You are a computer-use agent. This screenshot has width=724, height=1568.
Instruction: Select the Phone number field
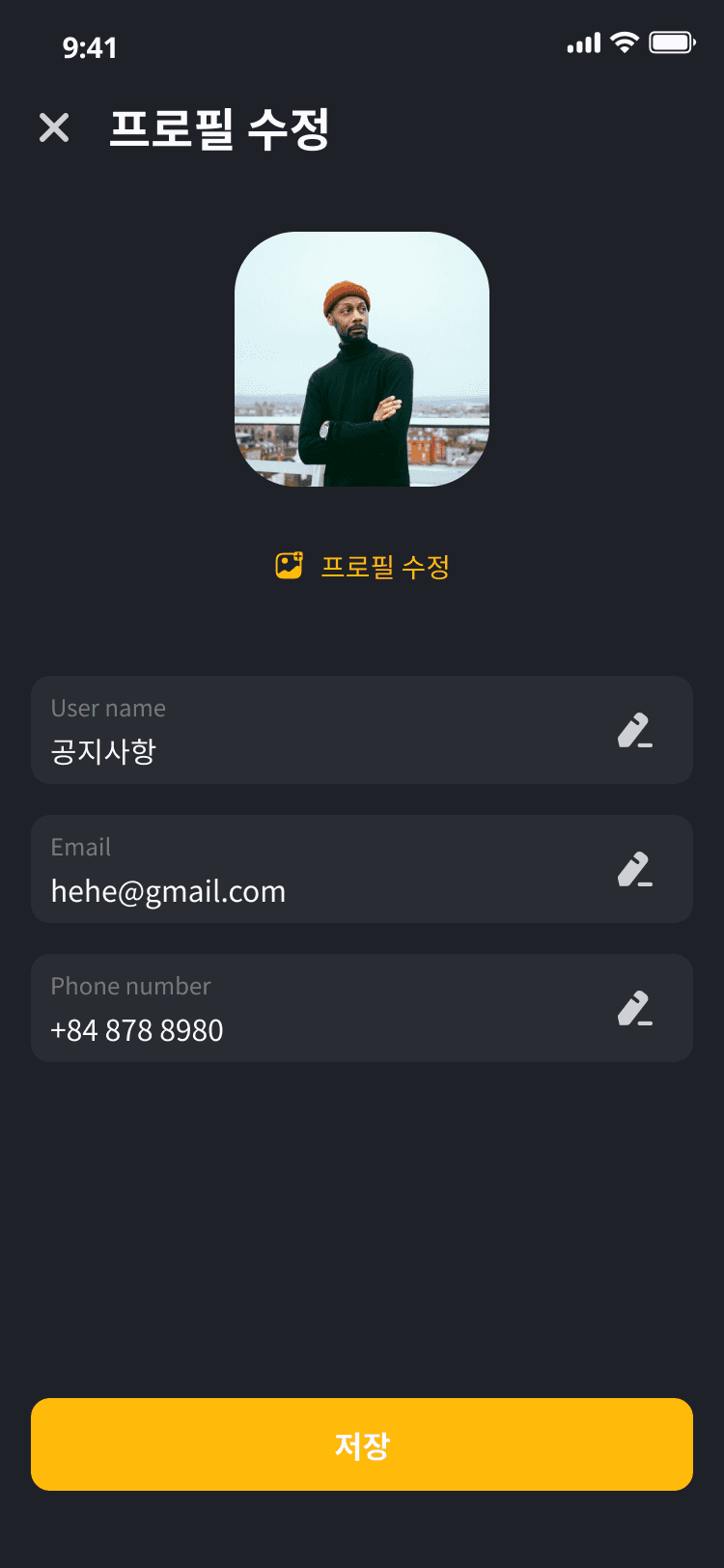tap(309, 1009)
